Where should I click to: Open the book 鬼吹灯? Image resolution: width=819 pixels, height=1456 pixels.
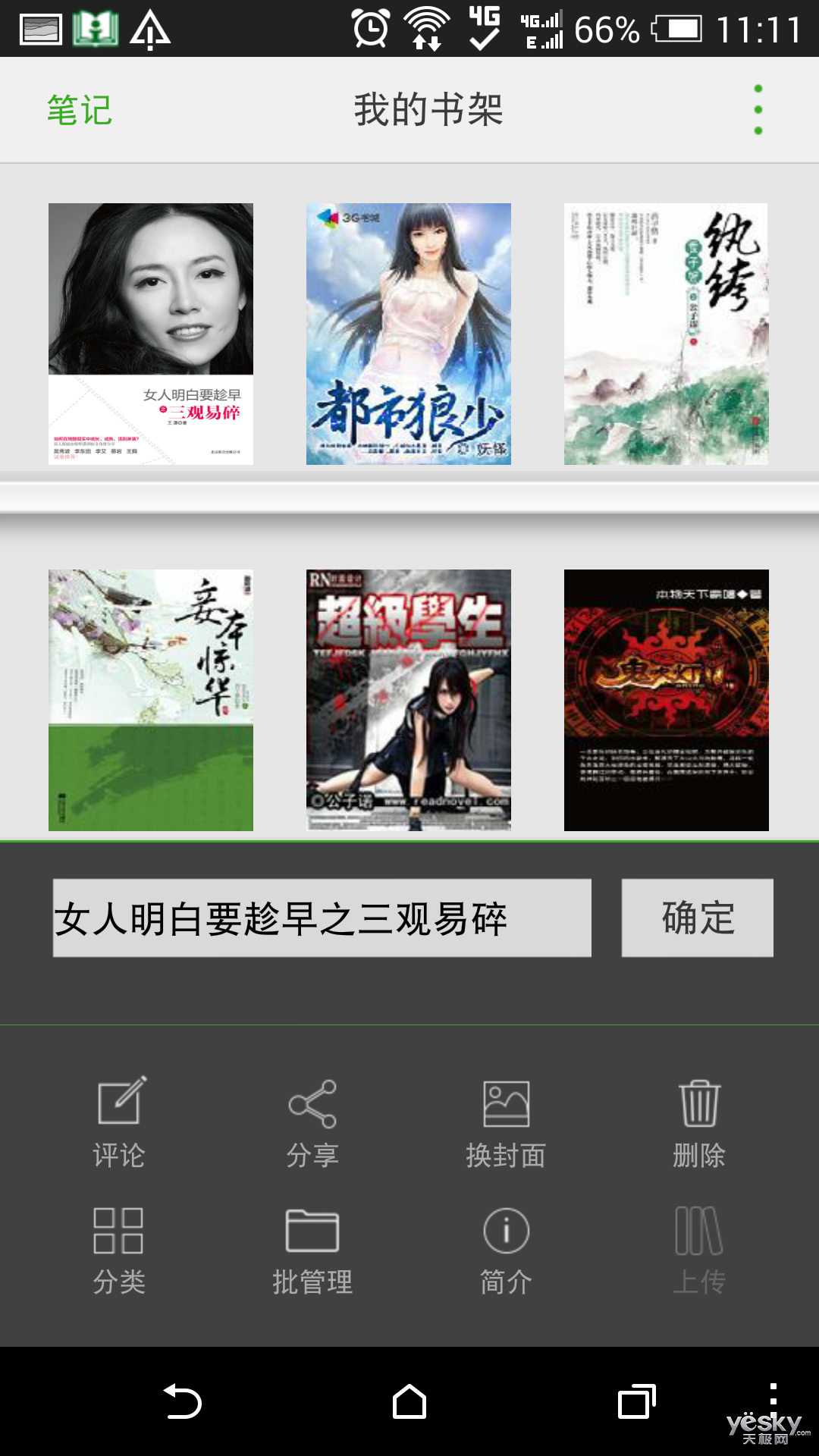667,700
